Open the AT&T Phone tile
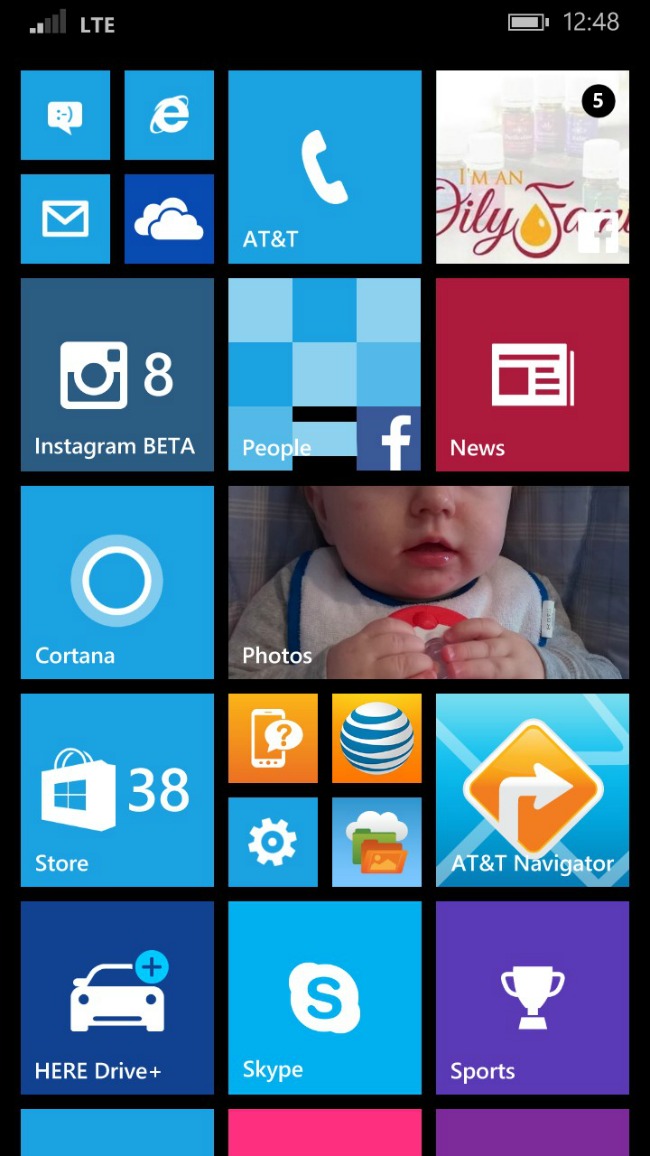 pos(324,167)
